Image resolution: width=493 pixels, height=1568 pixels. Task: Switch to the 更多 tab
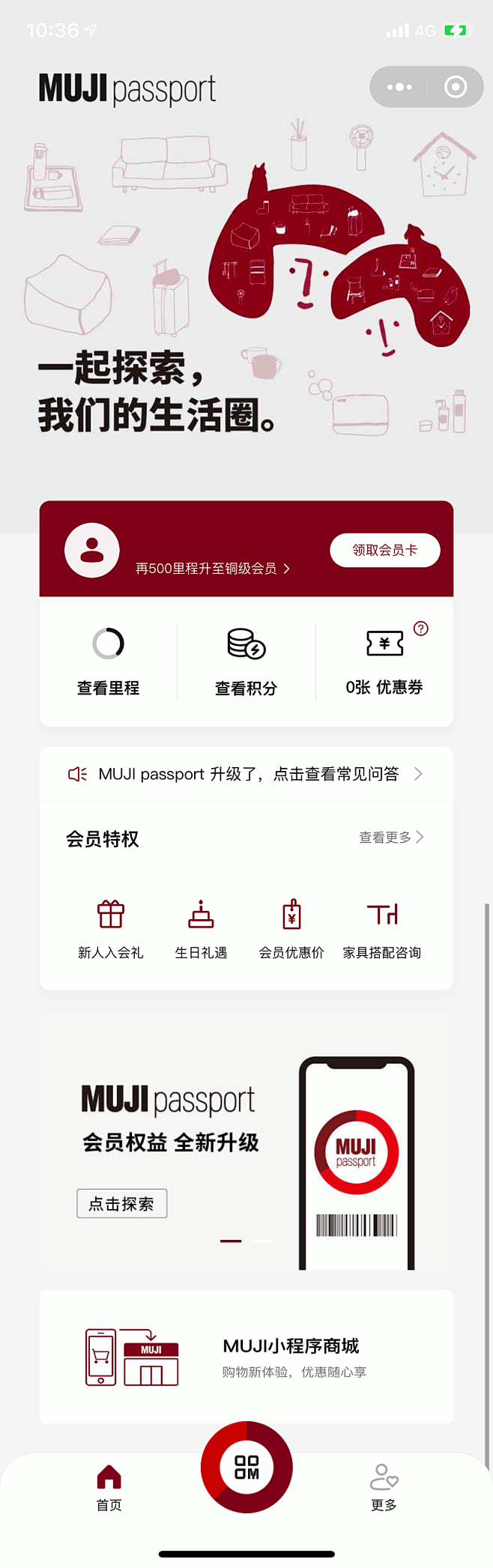384,1487
